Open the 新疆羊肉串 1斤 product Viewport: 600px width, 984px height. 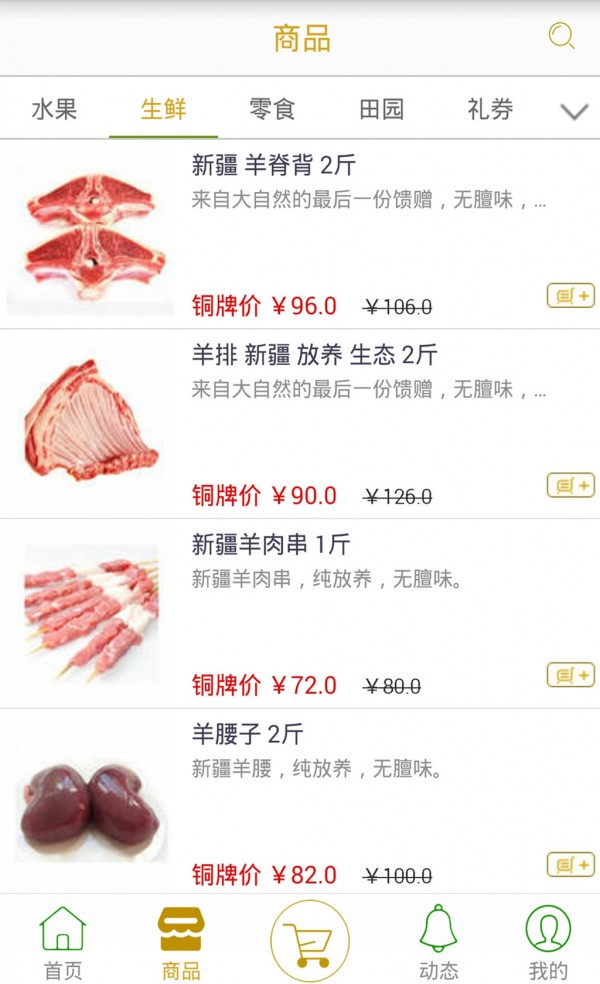coord(271,545)
